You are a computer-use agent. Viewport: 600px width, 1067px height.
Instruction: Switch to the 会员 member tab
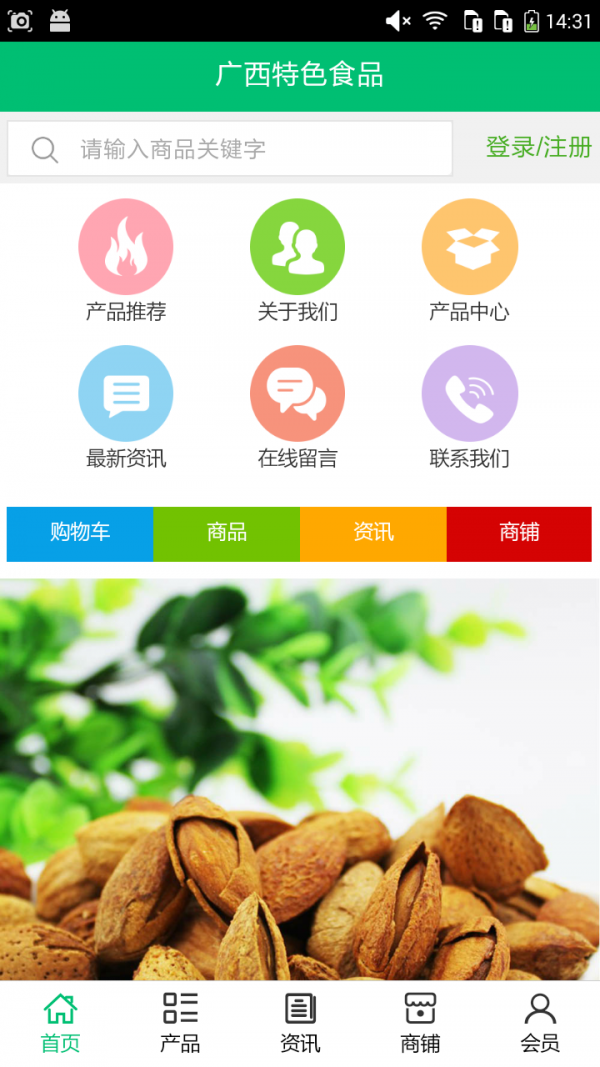540,1023
